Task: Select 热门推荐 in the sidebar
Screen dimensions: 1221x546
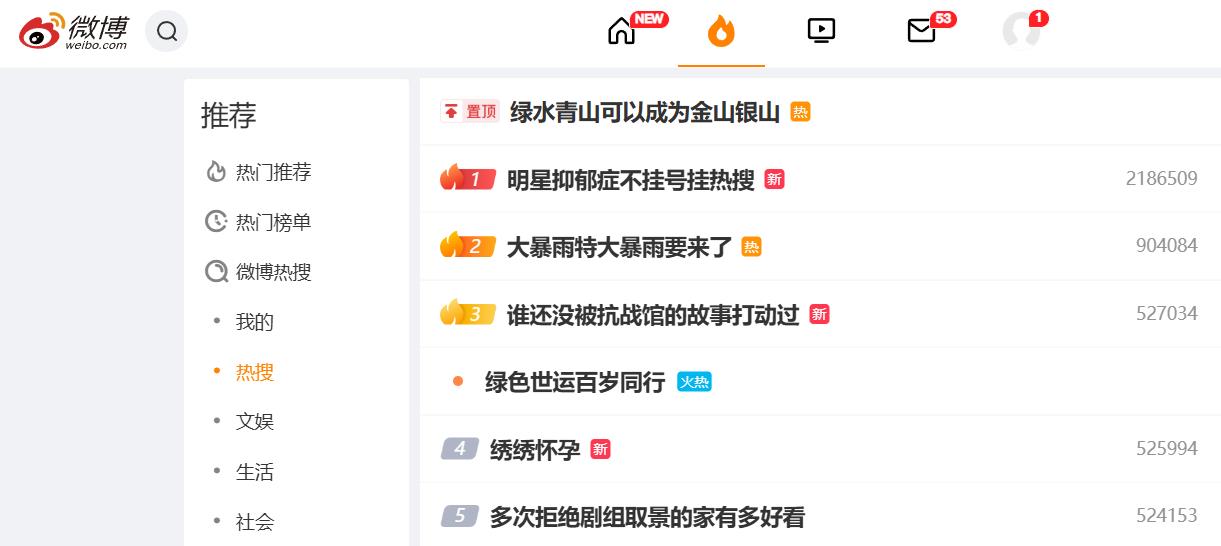Action: pyautogui.click(x=273, y=172)
